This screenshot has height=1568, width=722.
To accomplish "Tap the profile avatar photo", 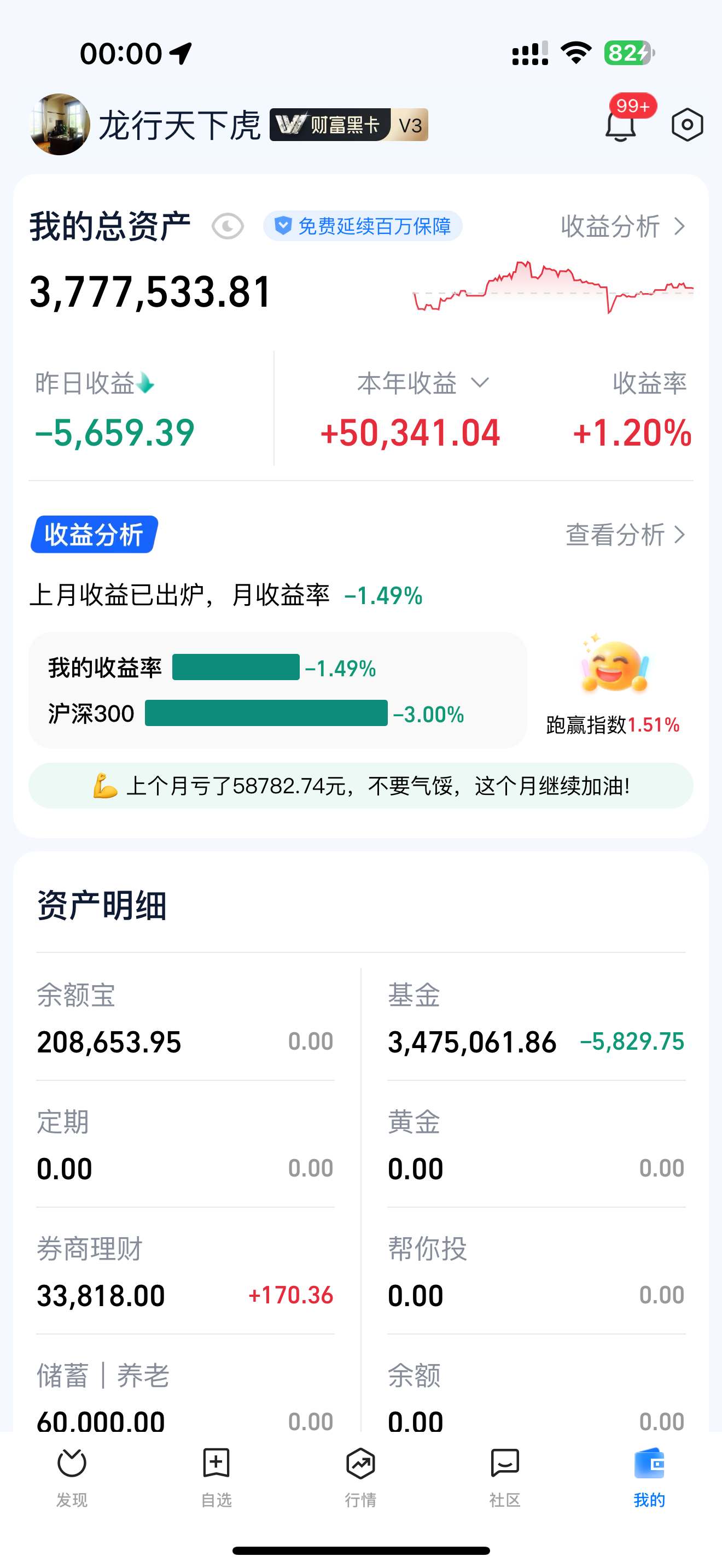I will pos(60,124).
